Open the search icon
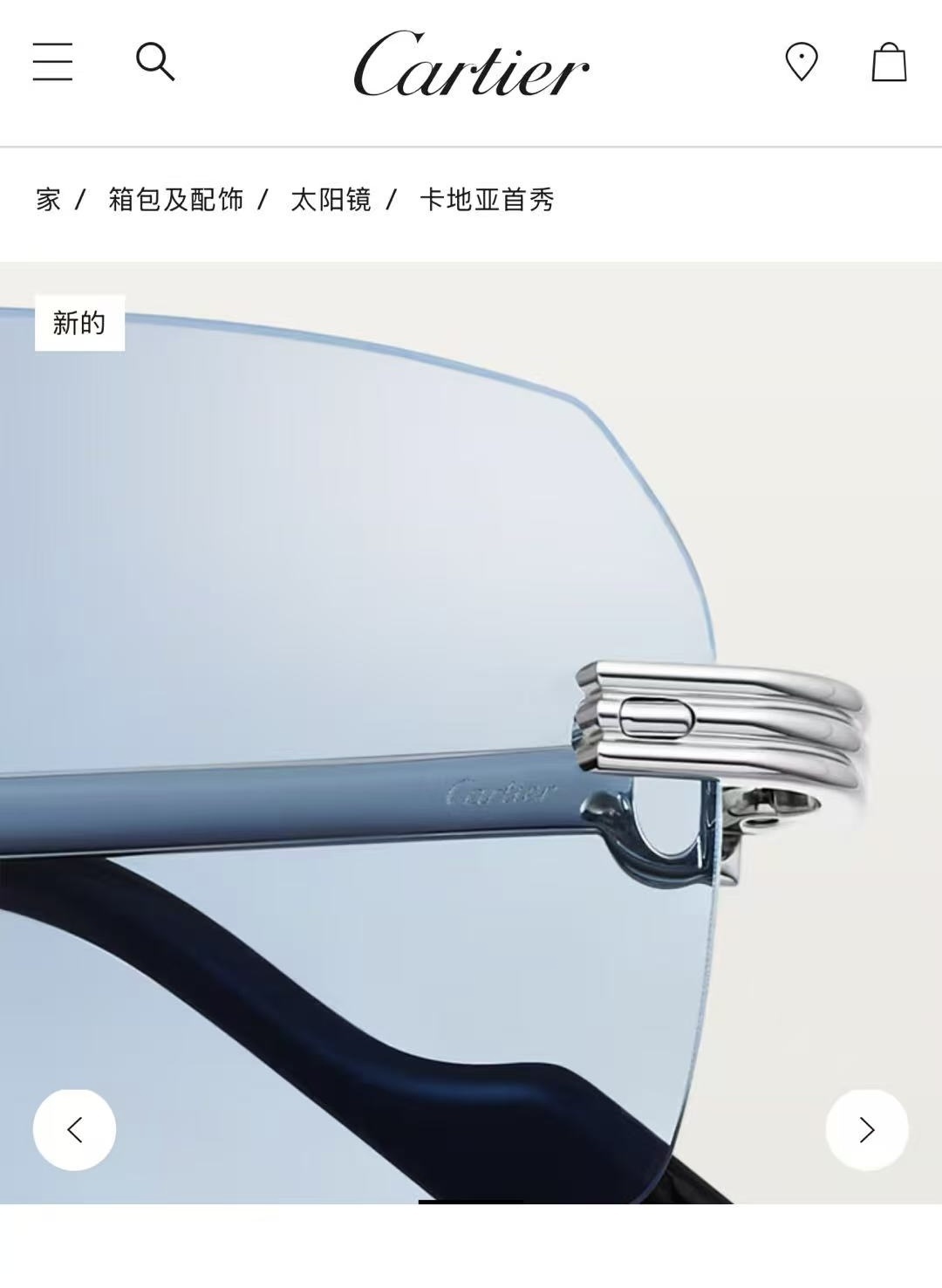 click(x=155, y=62)
